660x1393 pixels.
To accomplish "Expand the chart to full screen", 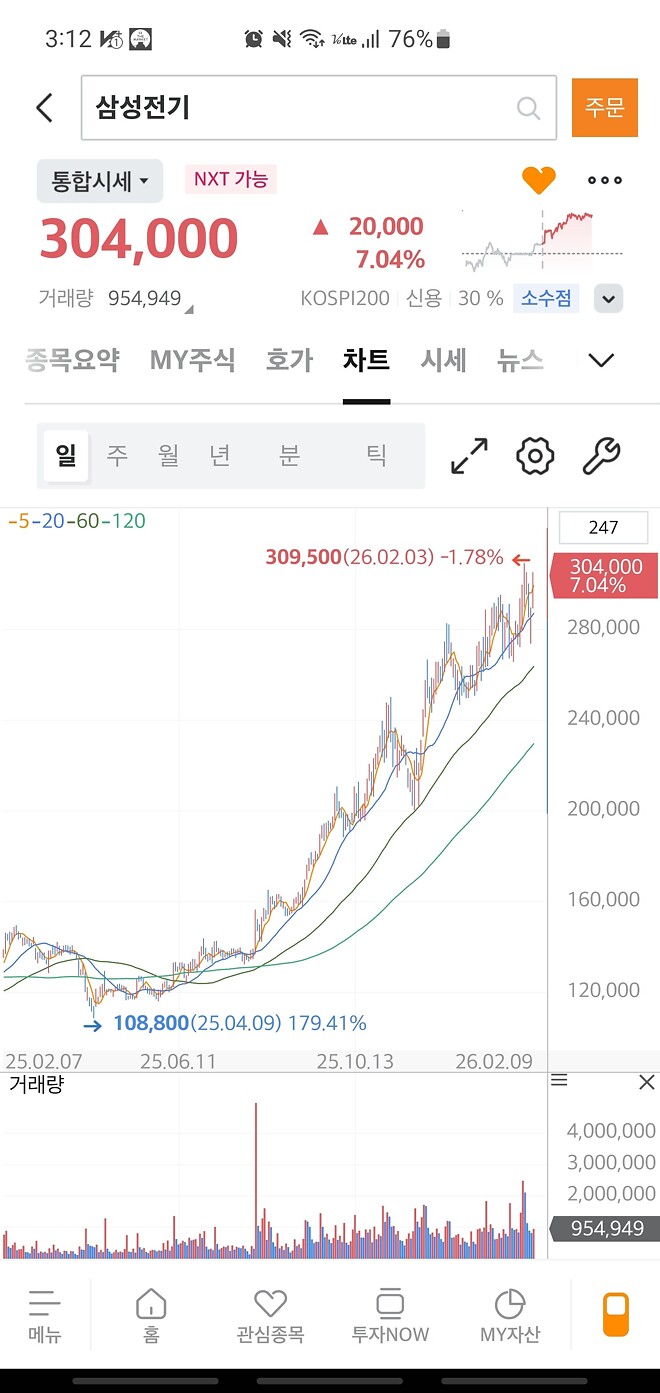I will (469, 456).
